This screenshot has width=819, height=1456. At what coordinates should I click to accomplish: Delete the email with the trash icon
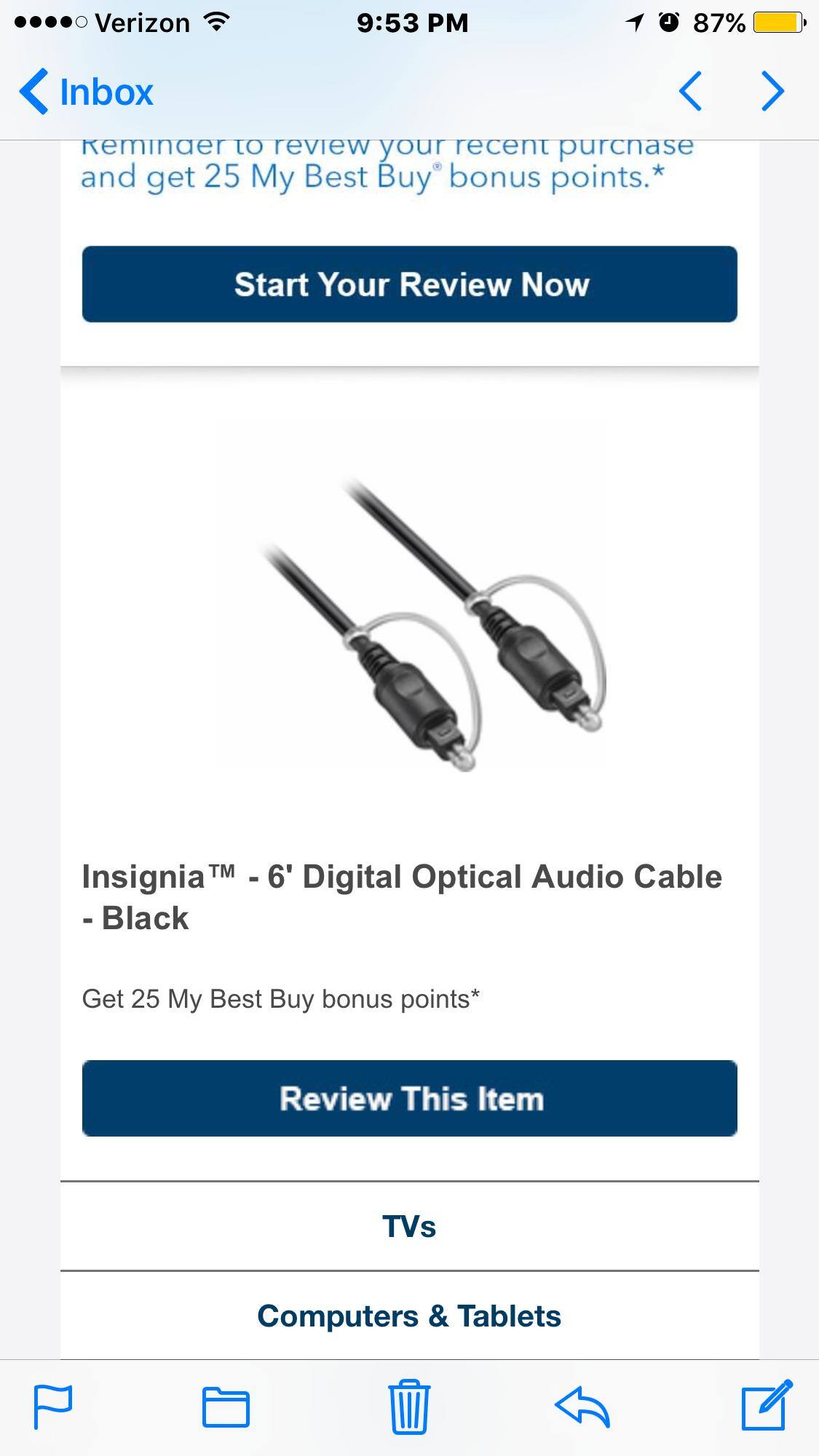(409, 1406)
